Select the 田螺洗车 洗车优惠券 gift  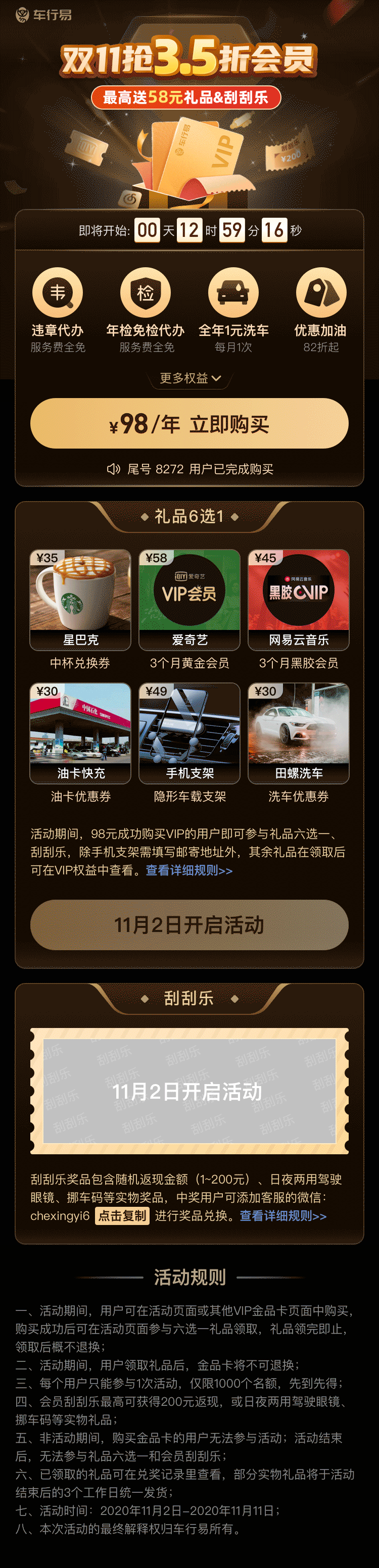click(299, 743)
